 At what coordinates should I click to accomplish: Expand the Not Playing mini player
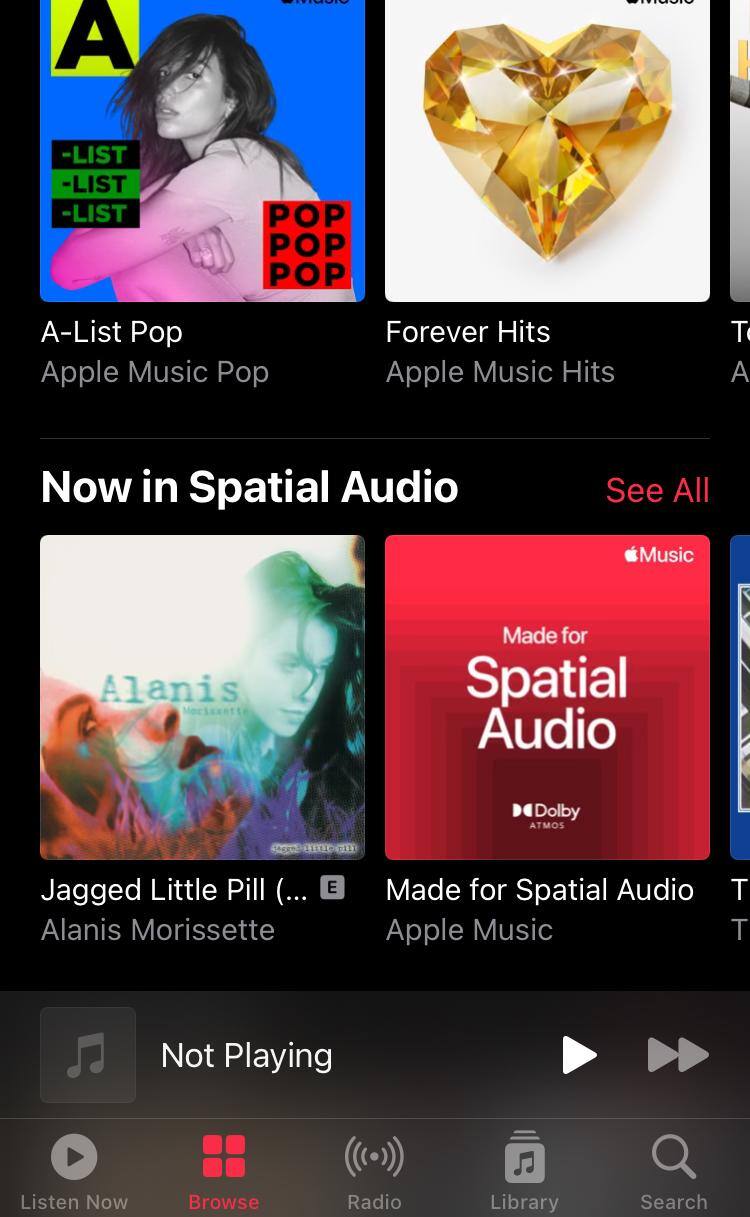point(300,1055)
